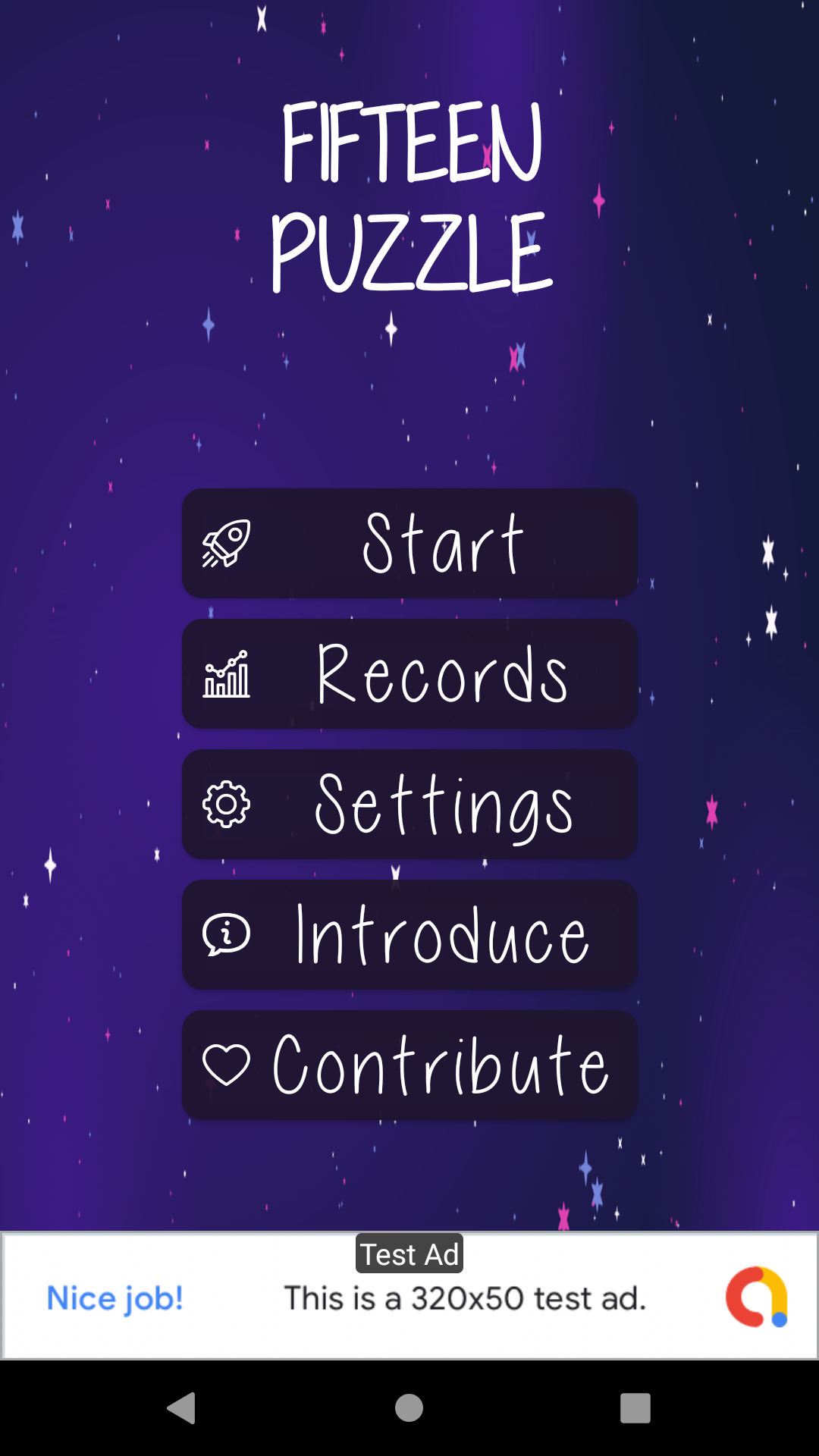Click the speech bubble info icon beside Introduce

[225, 936]
